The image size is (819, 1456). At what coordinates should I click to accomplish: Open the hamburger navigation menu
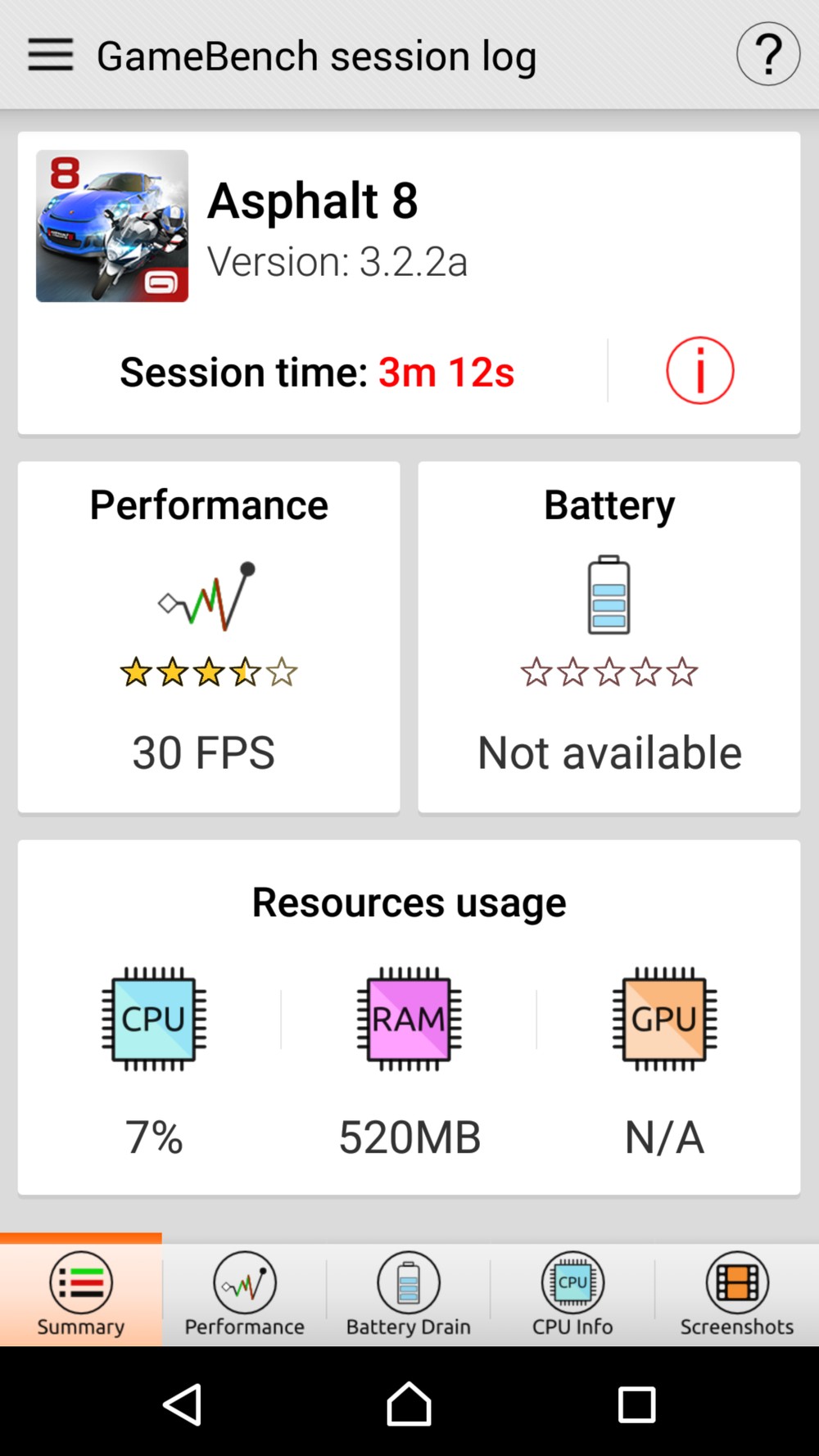tap(51, 55)
